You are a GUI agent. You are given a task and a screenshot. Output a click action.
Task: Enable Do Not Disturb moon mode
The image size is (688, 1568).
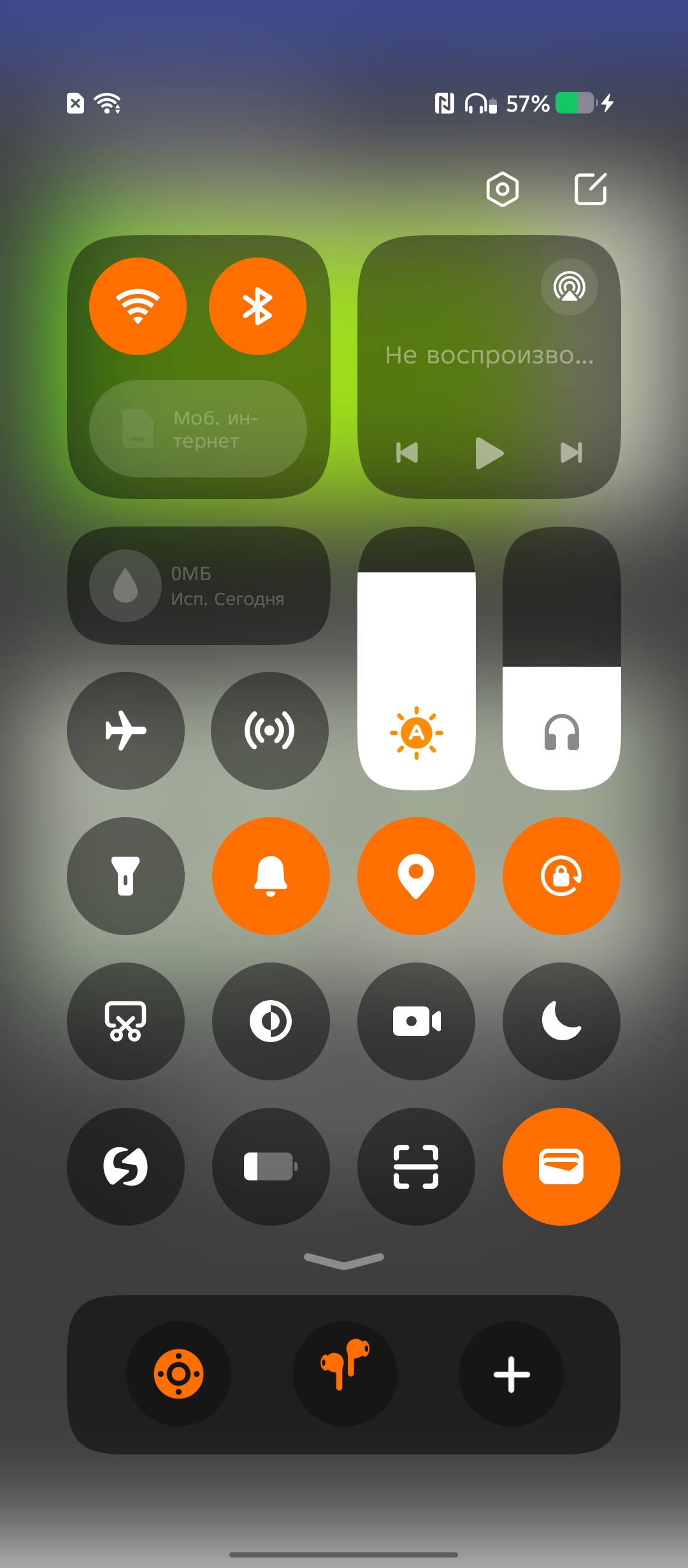[x=561, y=1022]
